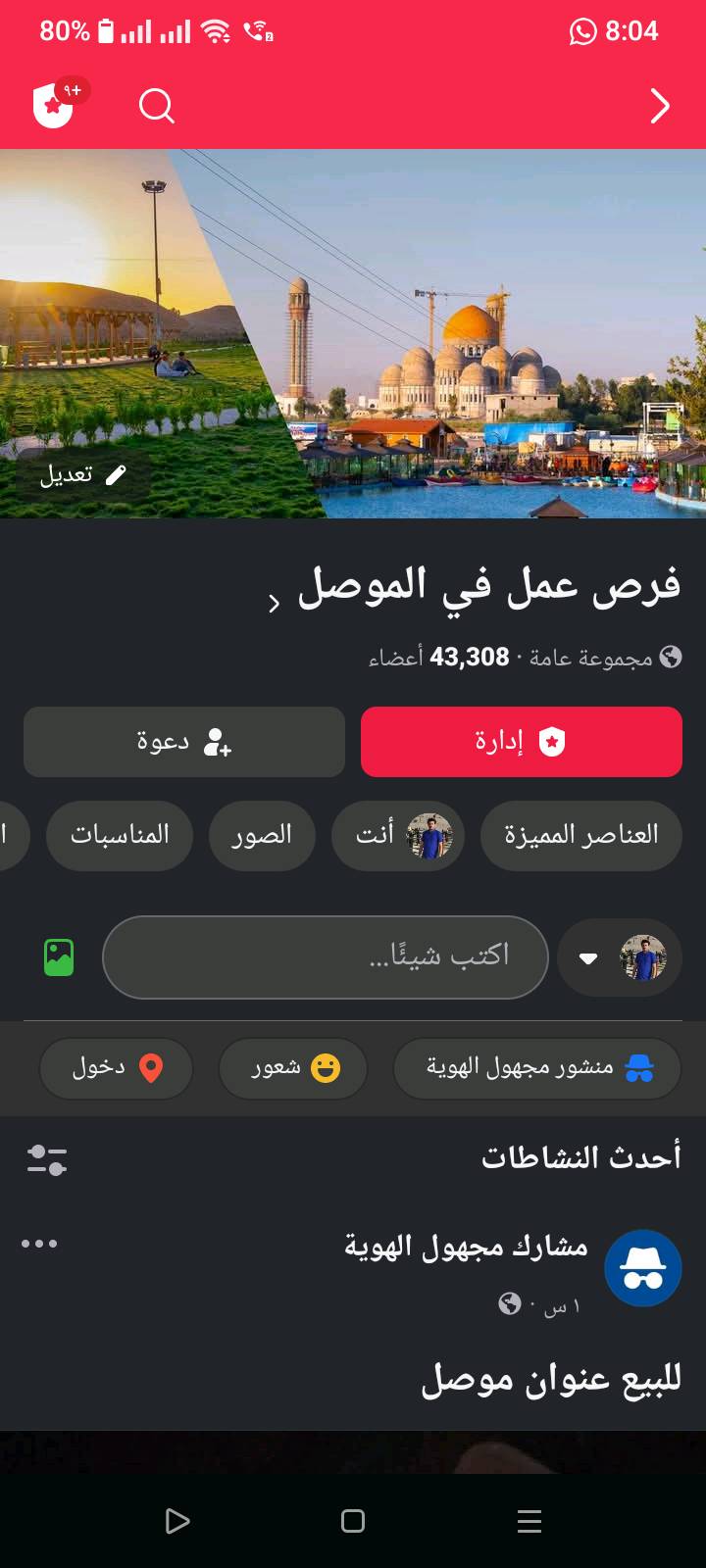Add a feeling with the شعور chip

(293, 1068)
